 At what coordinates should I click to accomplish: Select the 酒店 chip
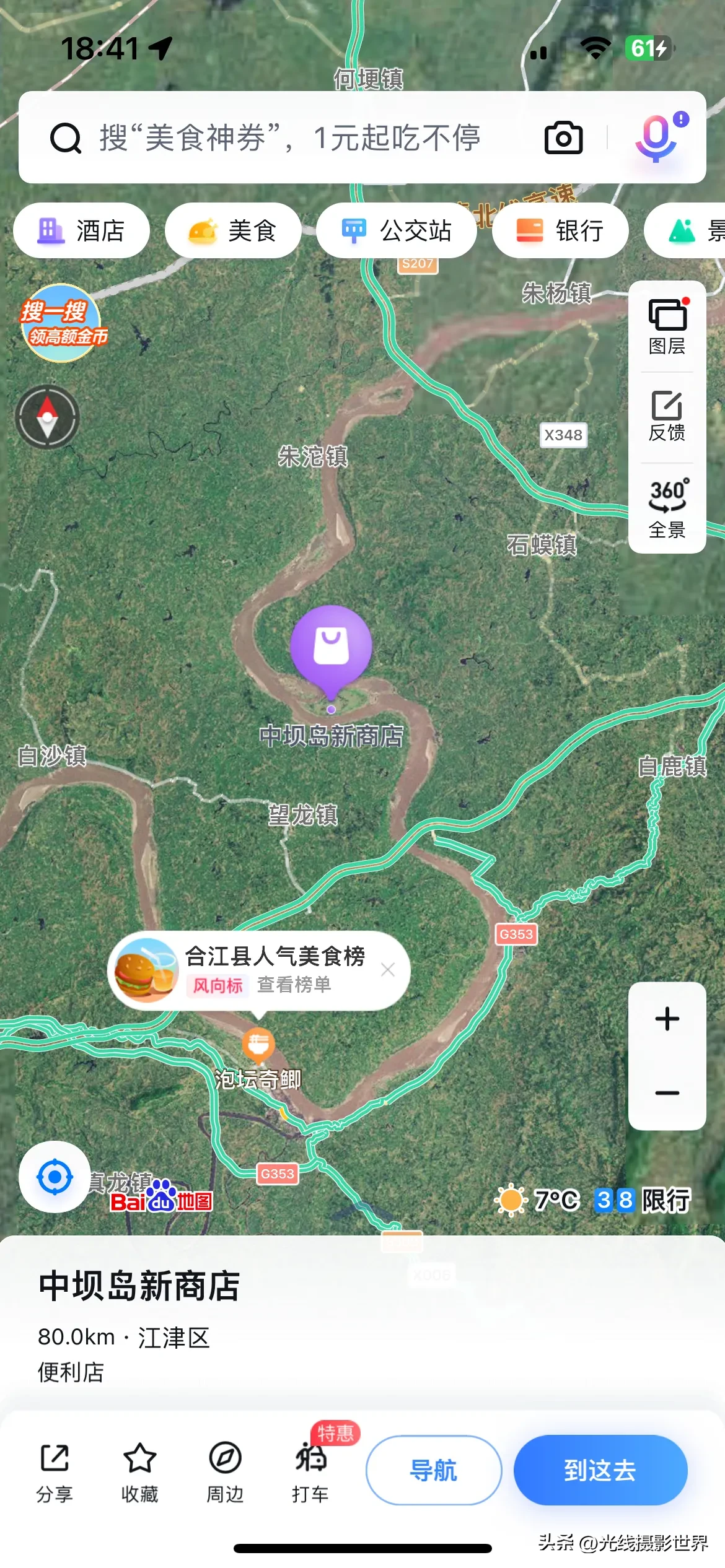pyautogui.click(x=81, y=230)
